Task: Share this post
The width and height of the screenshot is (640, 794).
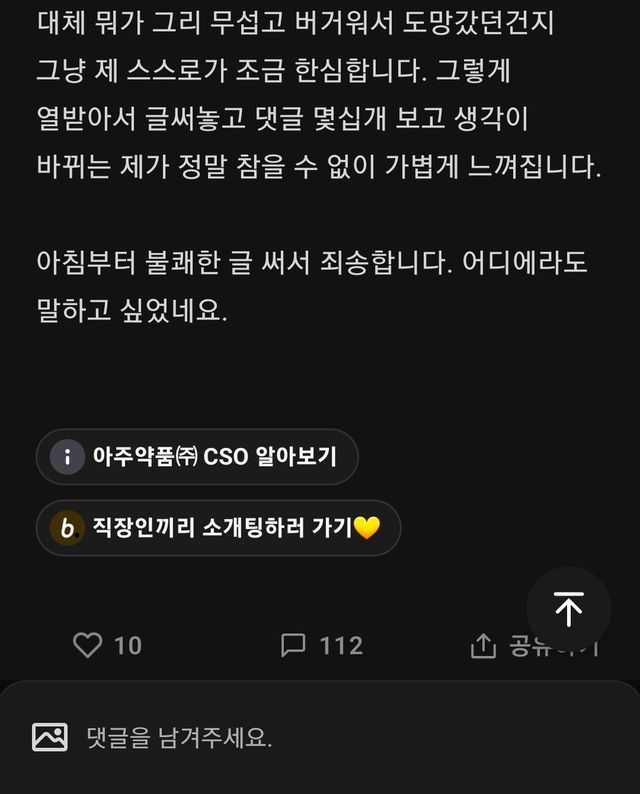Action: coord(483,646)
